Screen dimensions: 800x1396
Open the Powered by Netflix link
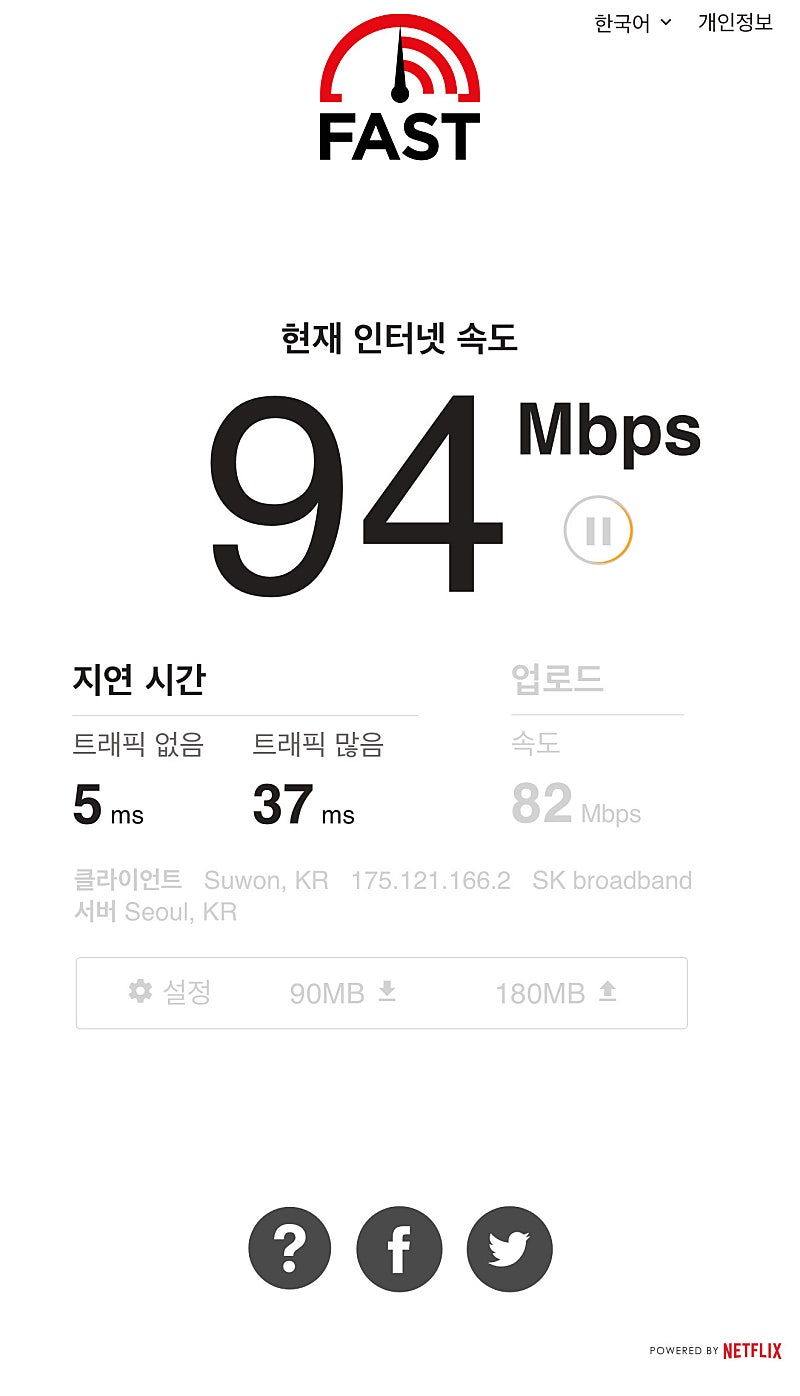point(715,1350)
